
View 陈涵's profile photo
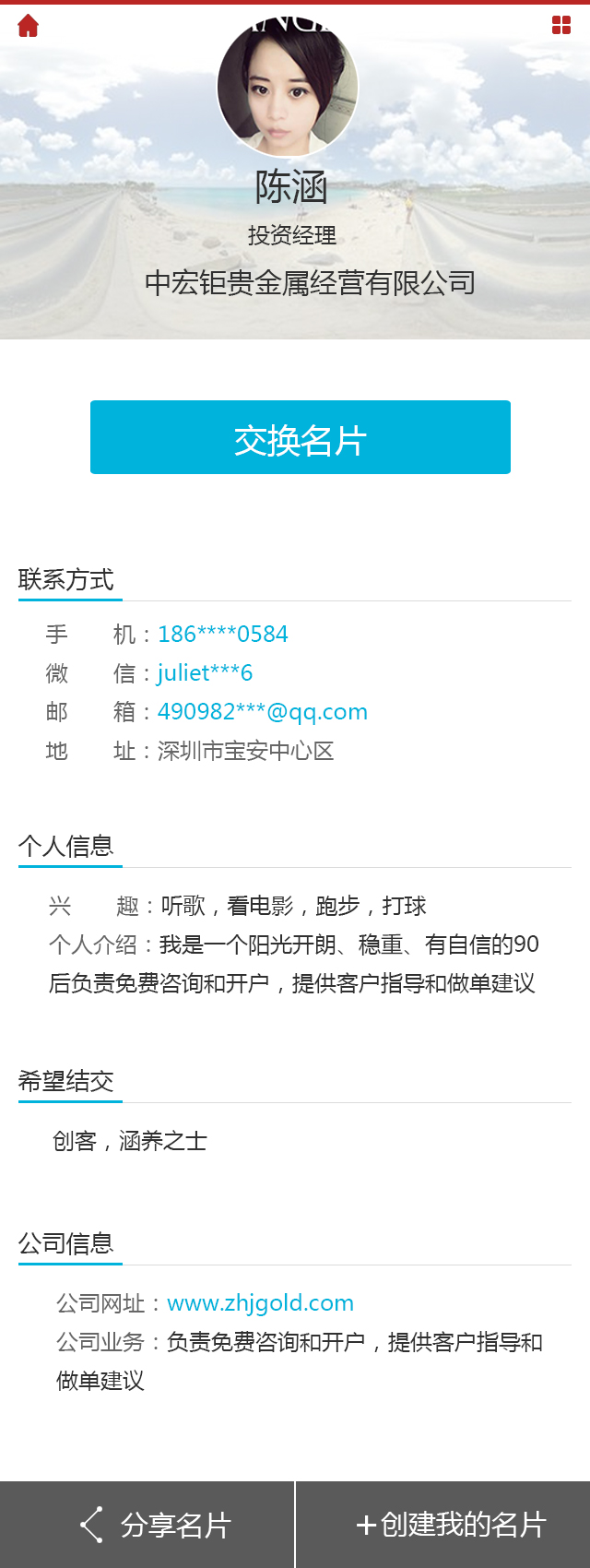[x=288, y=85]
